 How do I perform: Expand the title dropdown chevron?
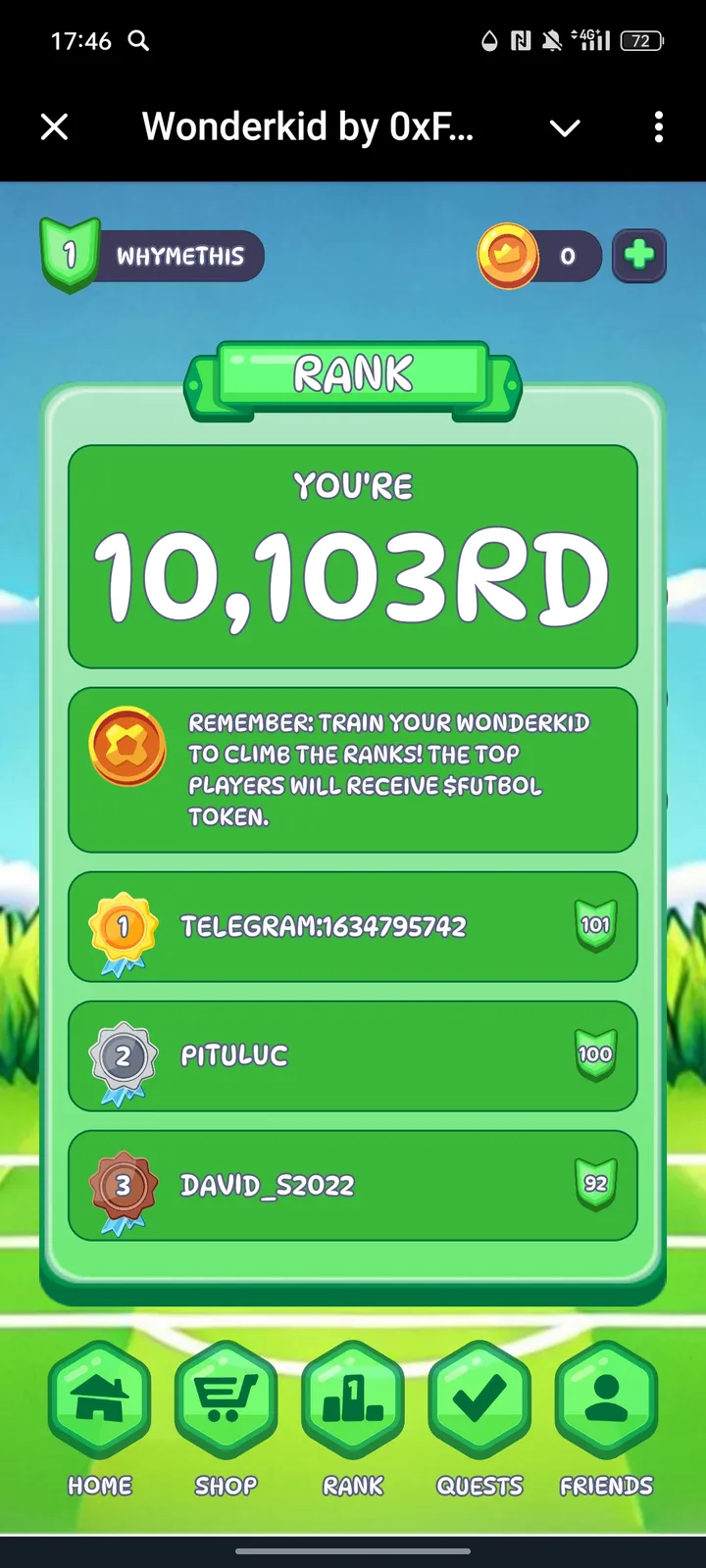565,127
